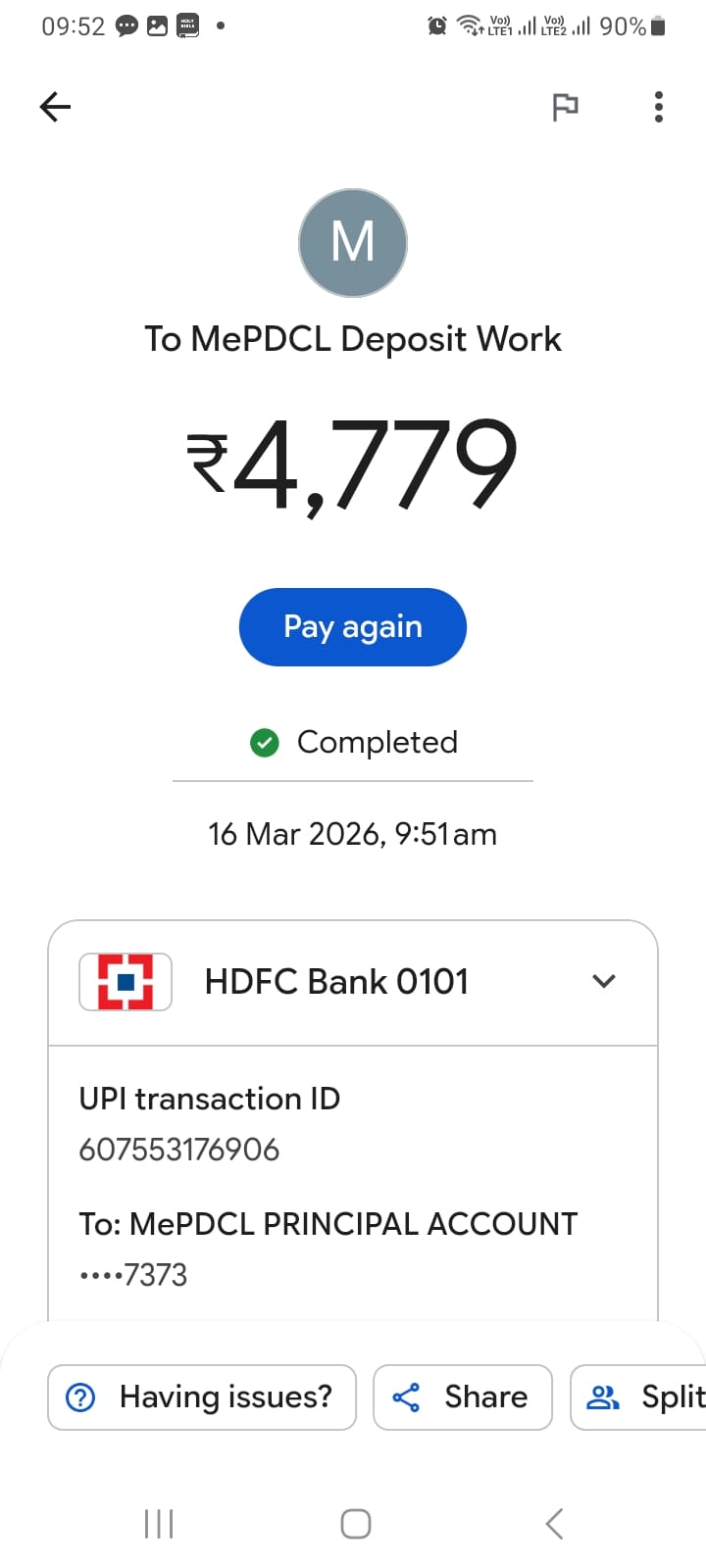Screen dimensions: 706x1568
Task: Open the MePDCL Deposit Work profile avatar
Action: [353, 243]
